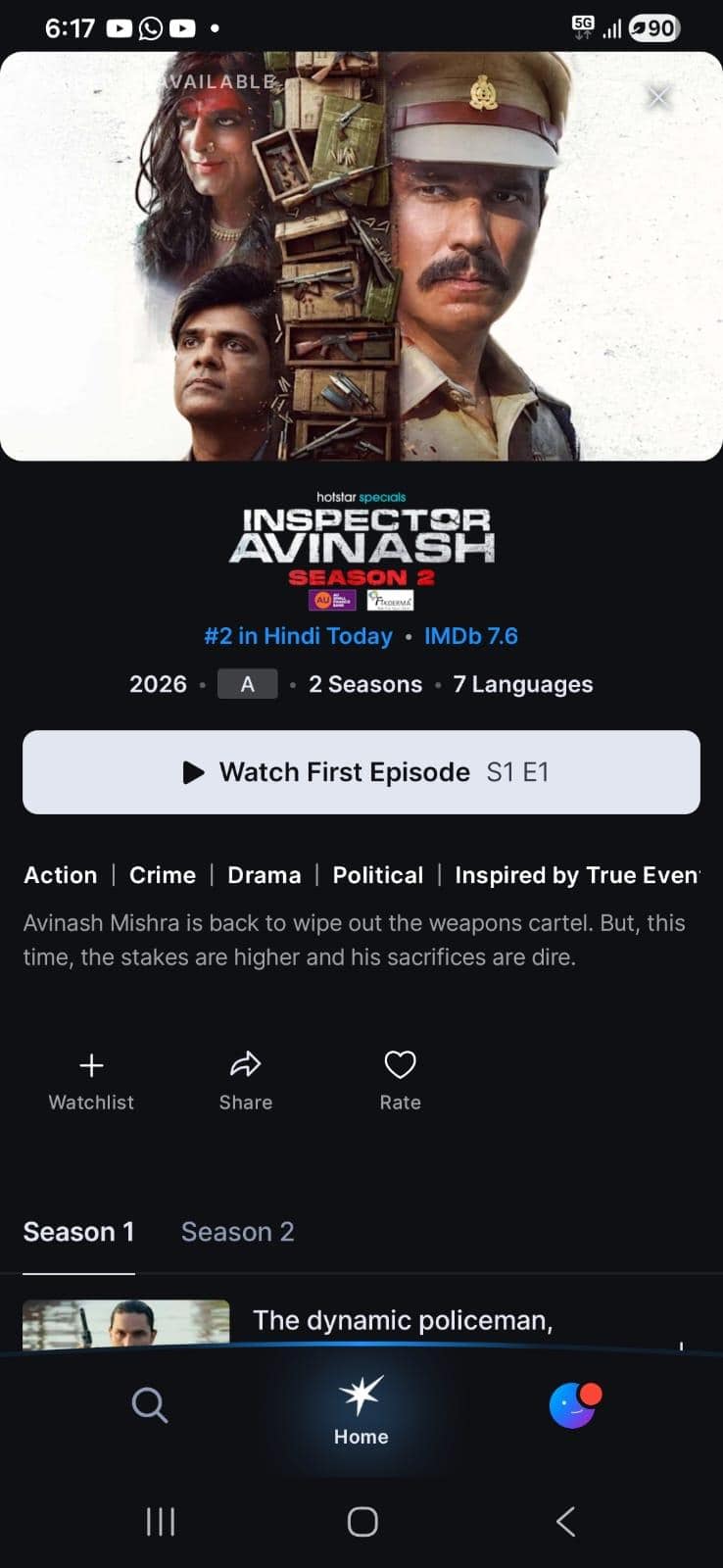Share Inspector Avinash
The width and height of the screenshot is (723, 1568).
pyautogui.click(x=245, y=1082)
